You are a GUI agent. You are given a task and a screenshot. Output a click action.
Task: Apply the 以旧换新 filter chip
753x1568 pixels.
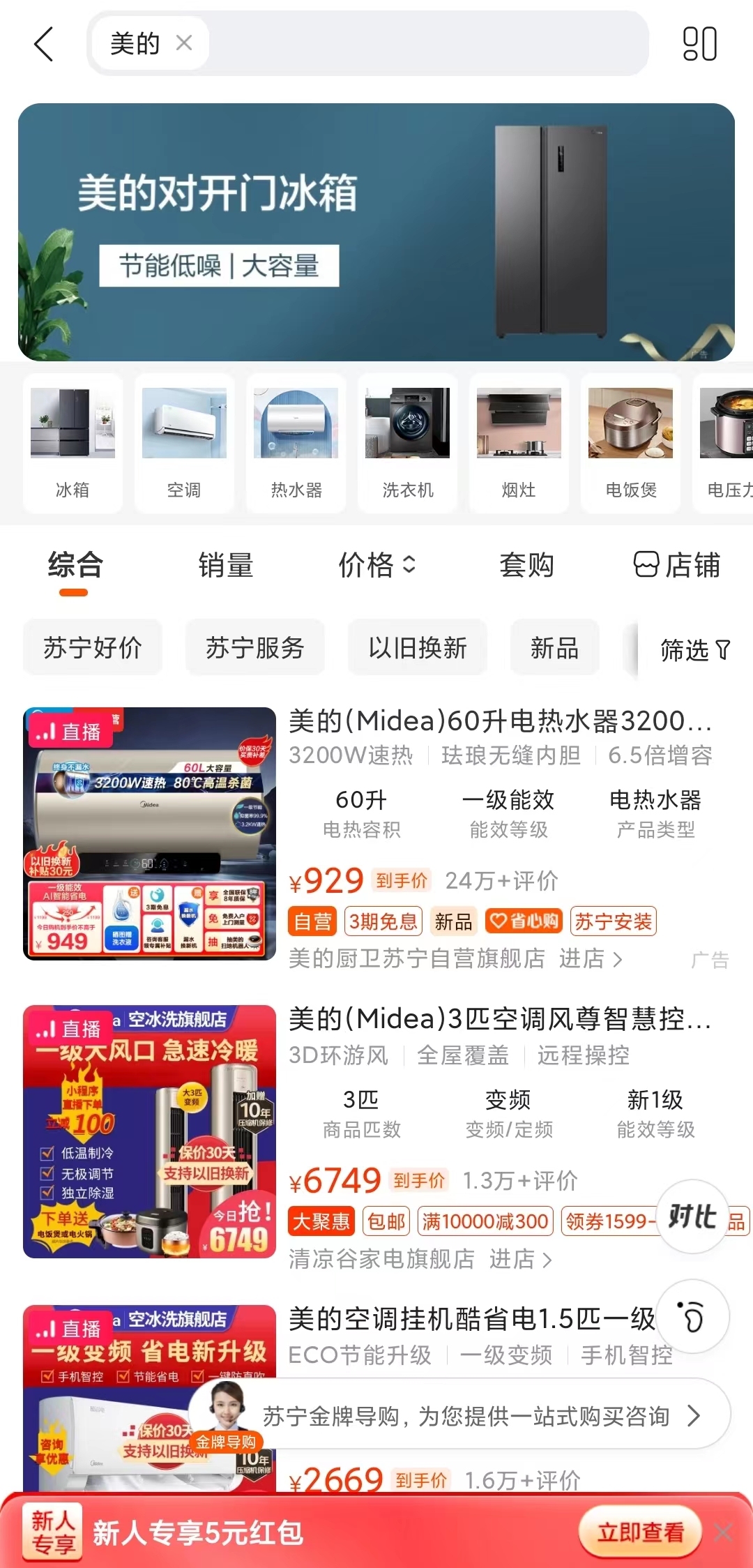point(418,648)
